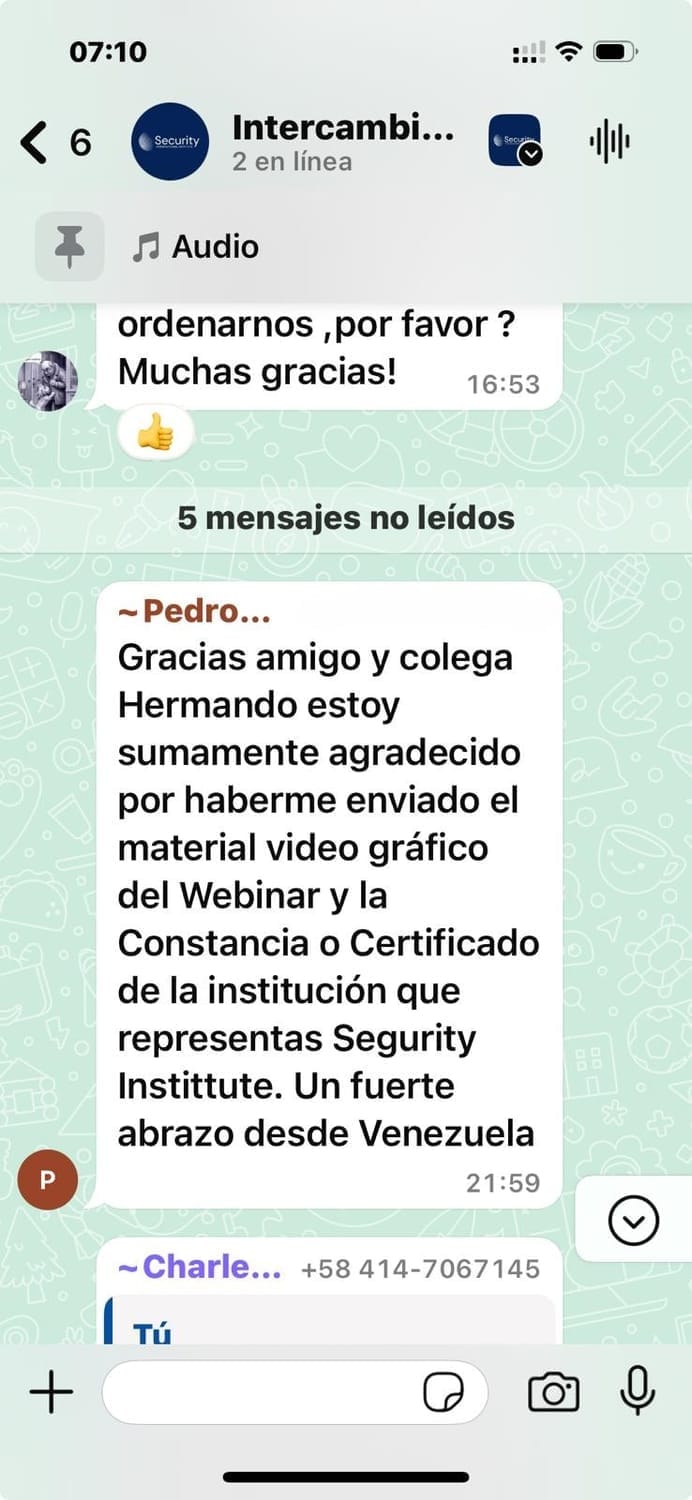692x1500 pixels.
Task: Open the quoted Tú reply
Action: [x=330, y=1322]
